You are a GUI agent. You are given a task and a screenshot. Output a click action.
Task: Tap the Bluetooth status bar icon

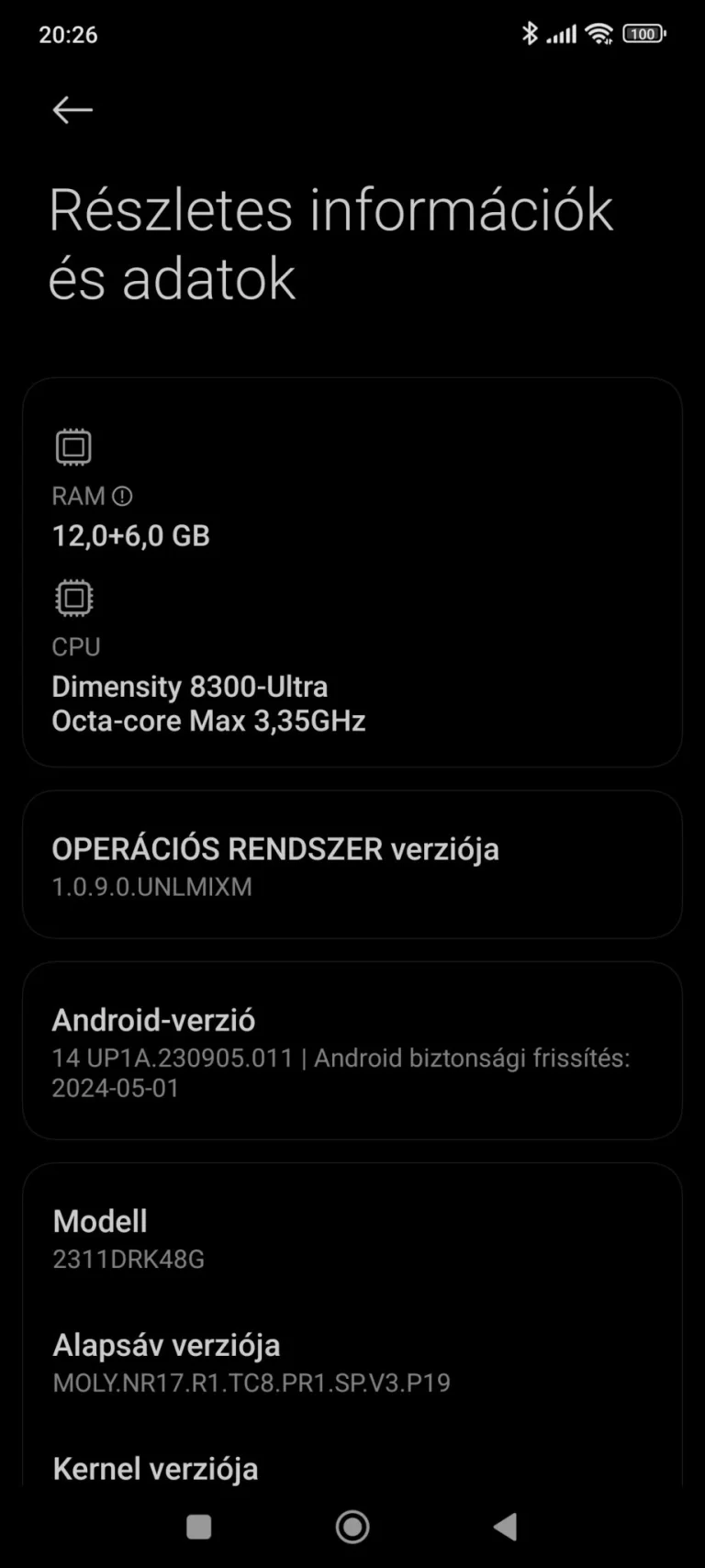coord(530,33)
